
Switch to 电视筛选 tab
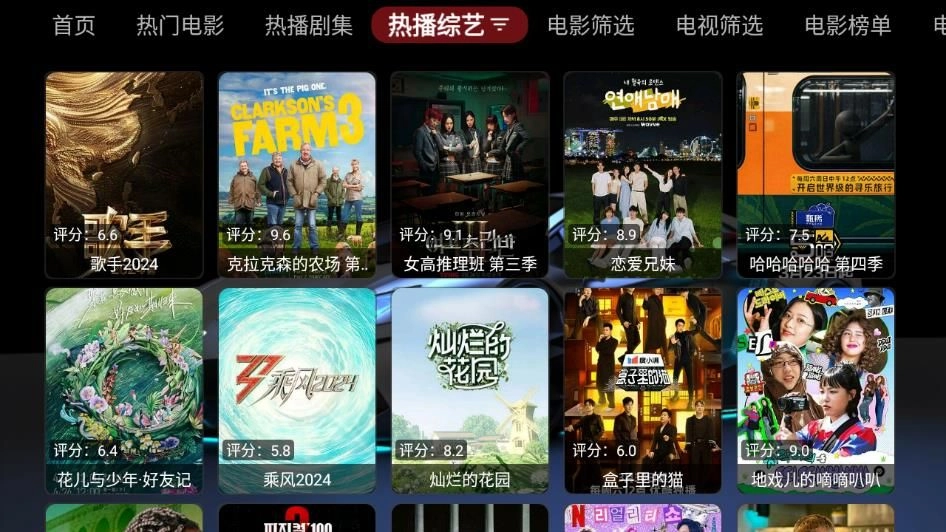pyautogui.click(x=719, y=25)
